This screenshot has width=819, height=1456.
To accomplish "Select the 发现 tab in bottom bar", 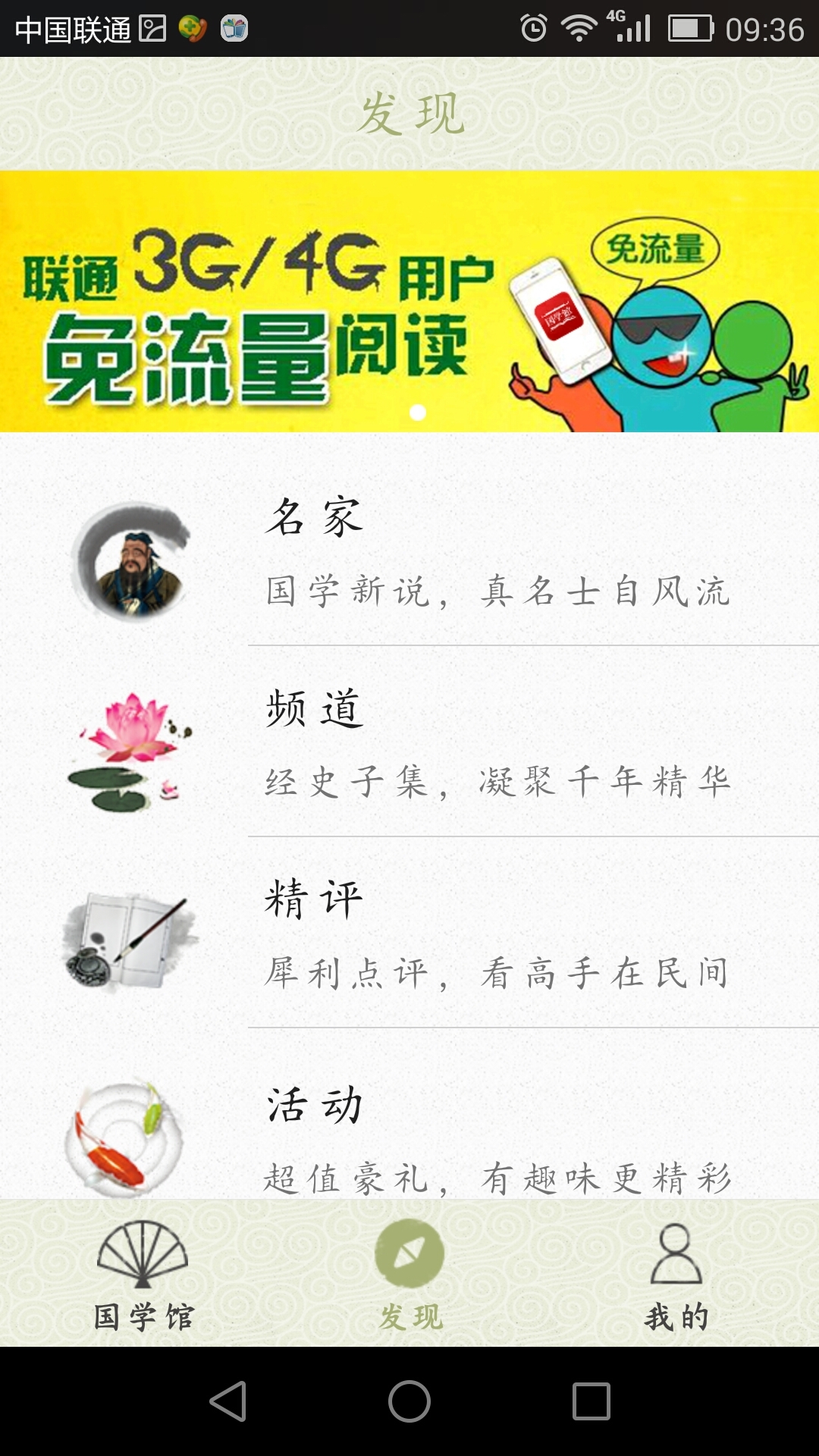I will point(409,1274).
